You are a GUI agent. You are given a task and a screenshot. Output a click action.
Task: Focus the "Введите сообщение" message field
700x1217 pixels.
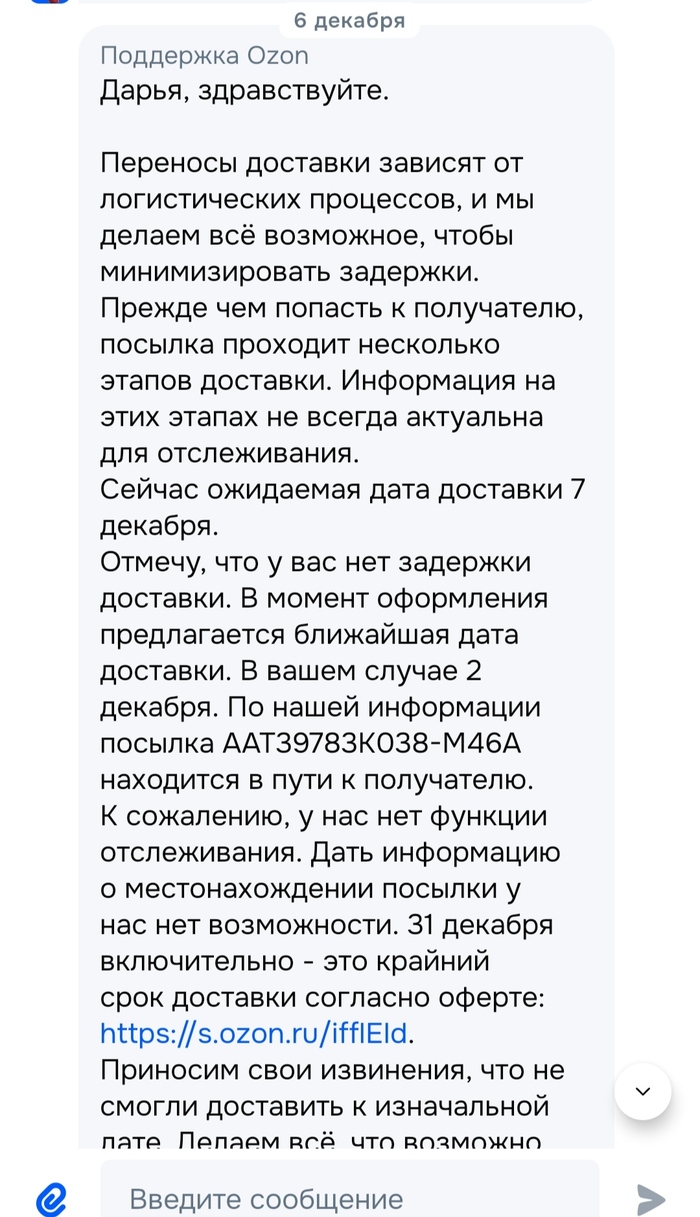pos(350,1198)
